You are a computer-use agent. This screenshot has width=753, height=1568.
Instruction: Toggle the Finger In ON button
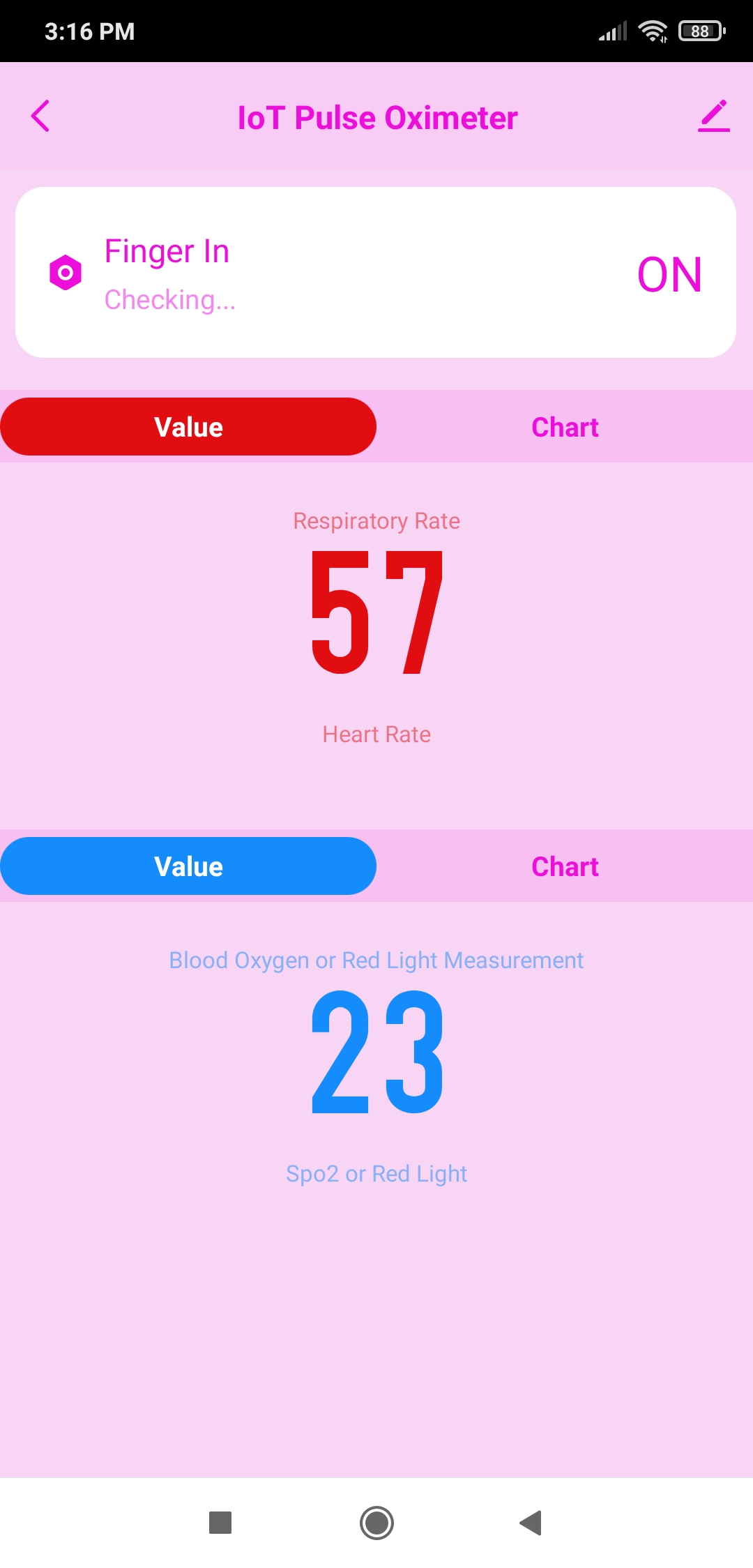(x=669, y=273)
